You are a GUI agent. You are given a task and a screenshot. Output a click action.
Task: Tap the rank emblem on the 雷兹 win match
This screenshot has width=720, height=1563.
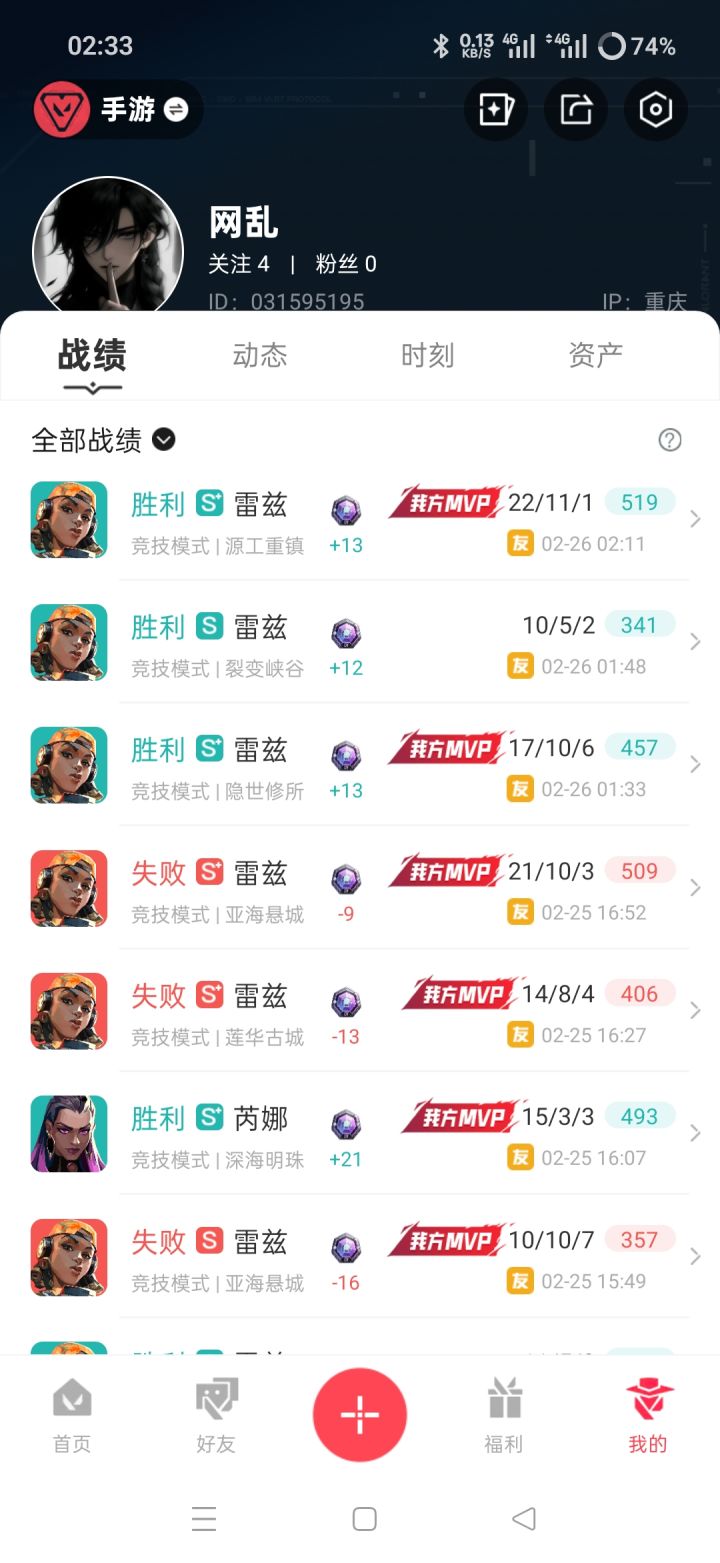tap(345, 510)
